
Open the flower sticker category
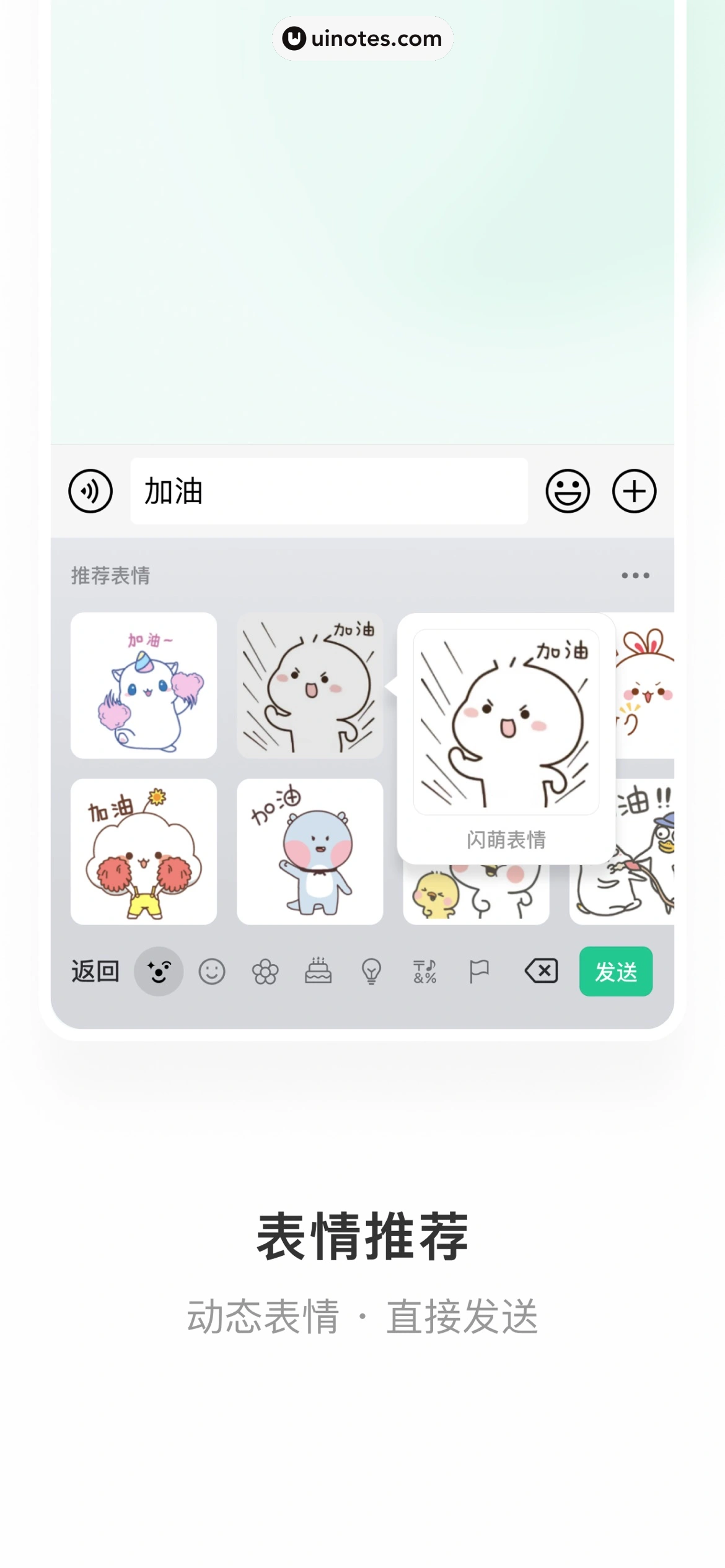[265, 972]
